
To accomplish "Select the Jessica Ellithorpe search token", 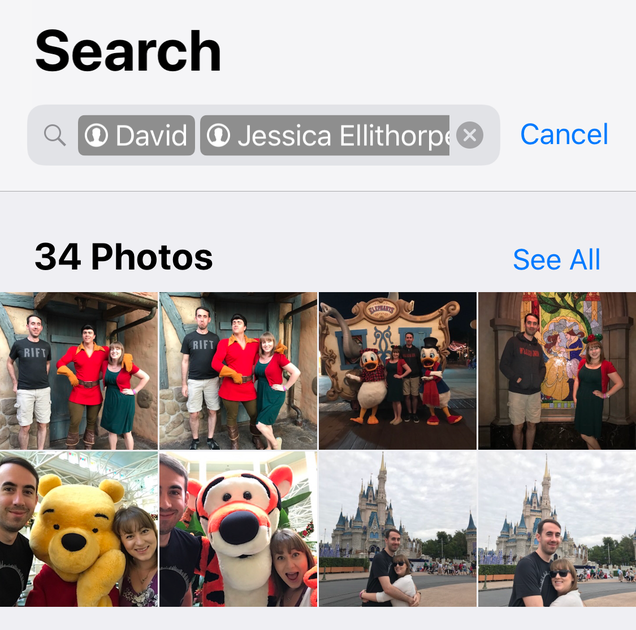I will [x=326, y=135].
